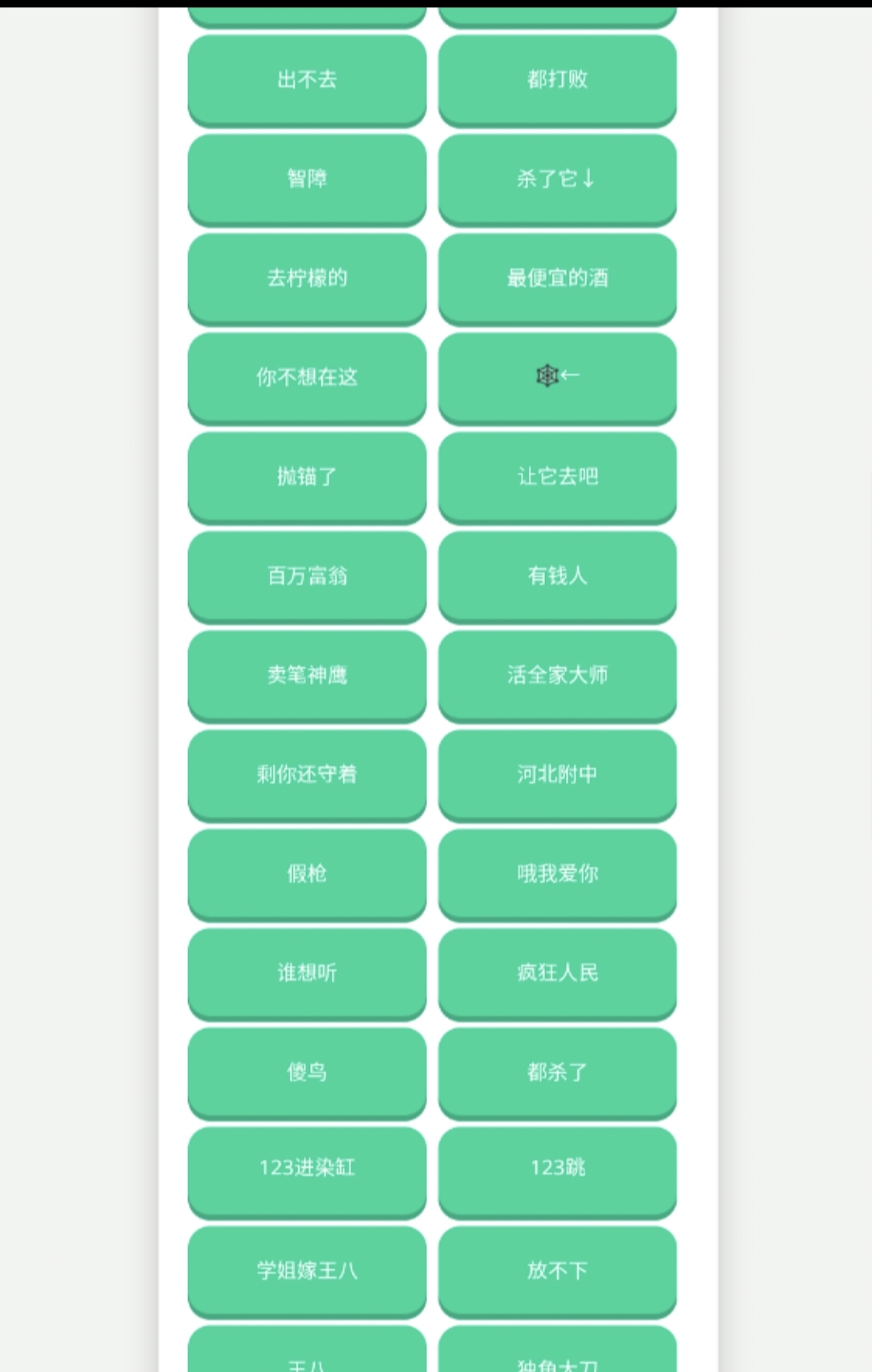Tap the 活全家大师 button
Viewport: 872px width, 1372px height.
[557, 675]
